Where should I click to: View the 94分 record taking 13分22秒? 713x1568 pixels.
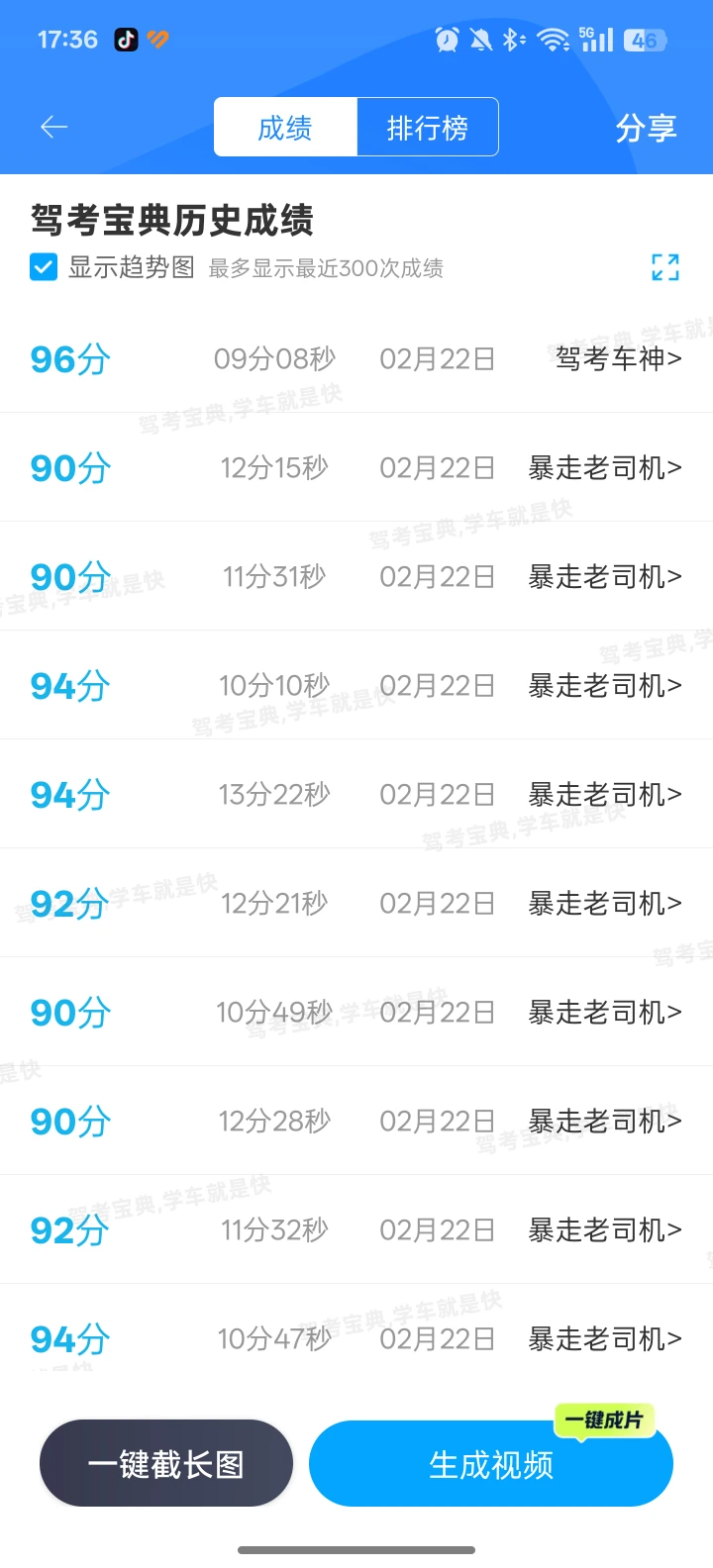point(356,794)
